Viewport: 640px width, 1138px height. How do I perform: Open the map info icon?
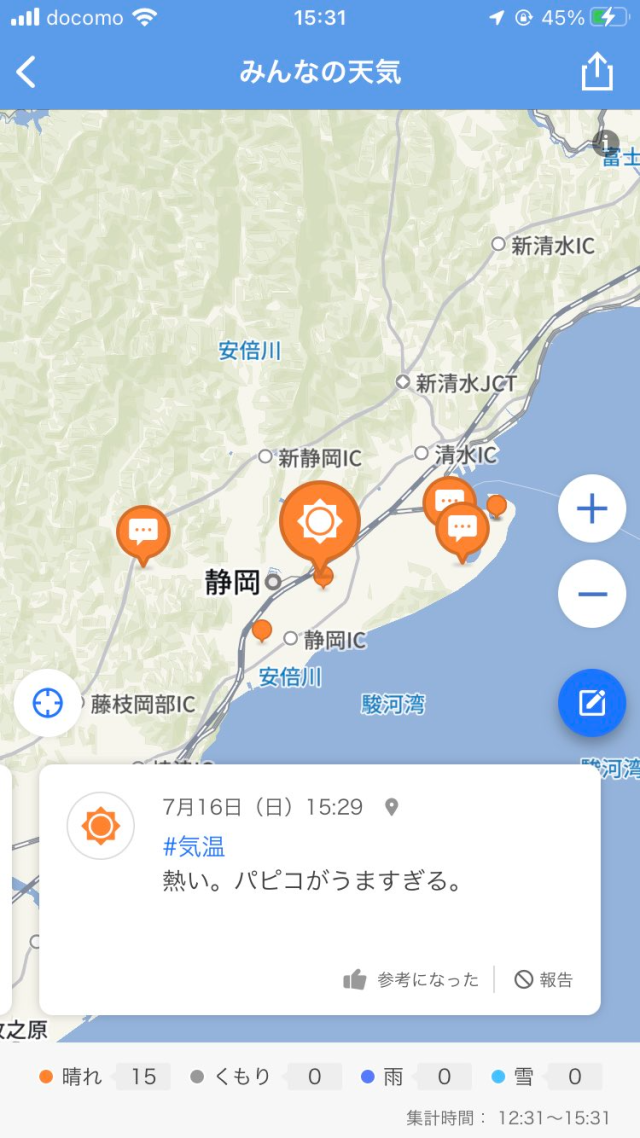click(x=606, y=143)
